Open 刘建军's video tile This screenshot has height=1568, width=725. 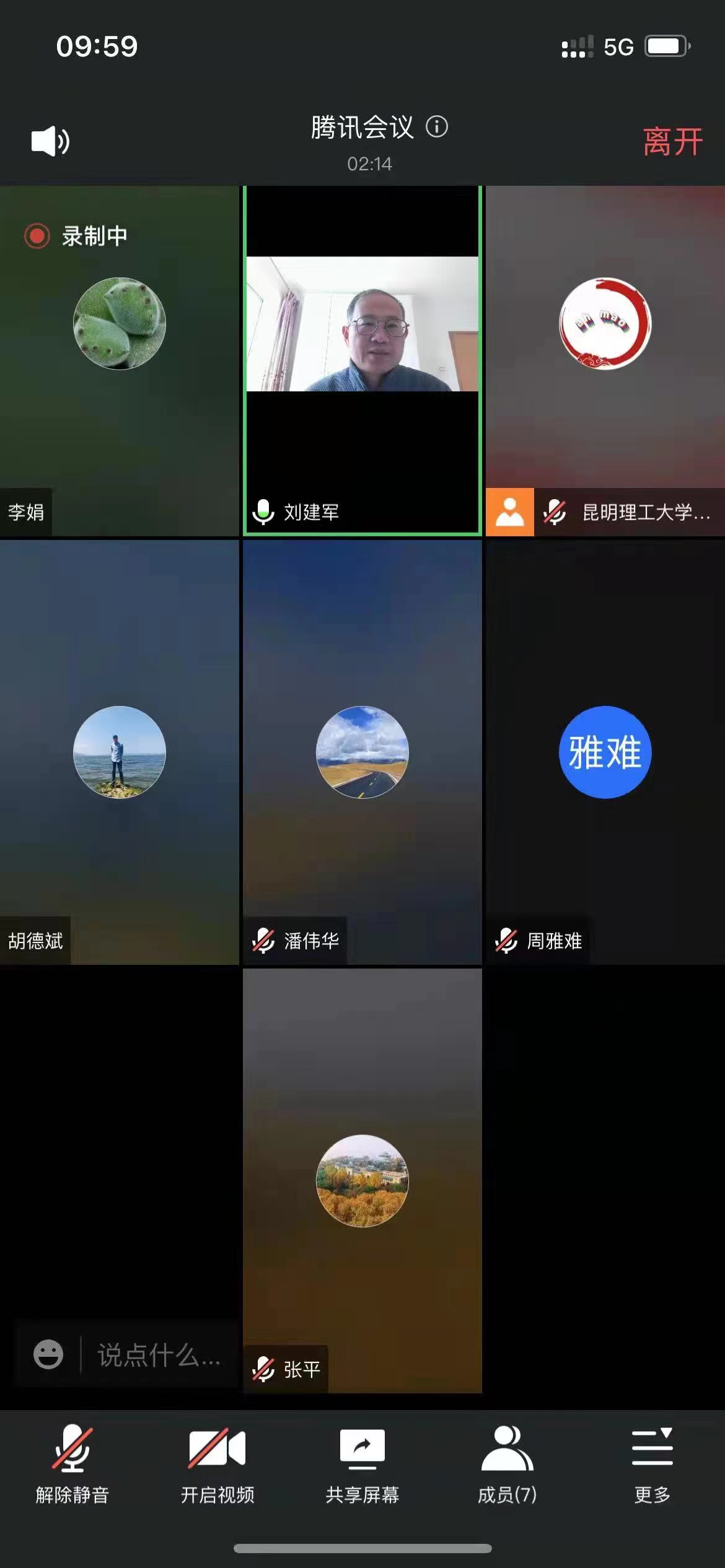(x=362, y=360)
